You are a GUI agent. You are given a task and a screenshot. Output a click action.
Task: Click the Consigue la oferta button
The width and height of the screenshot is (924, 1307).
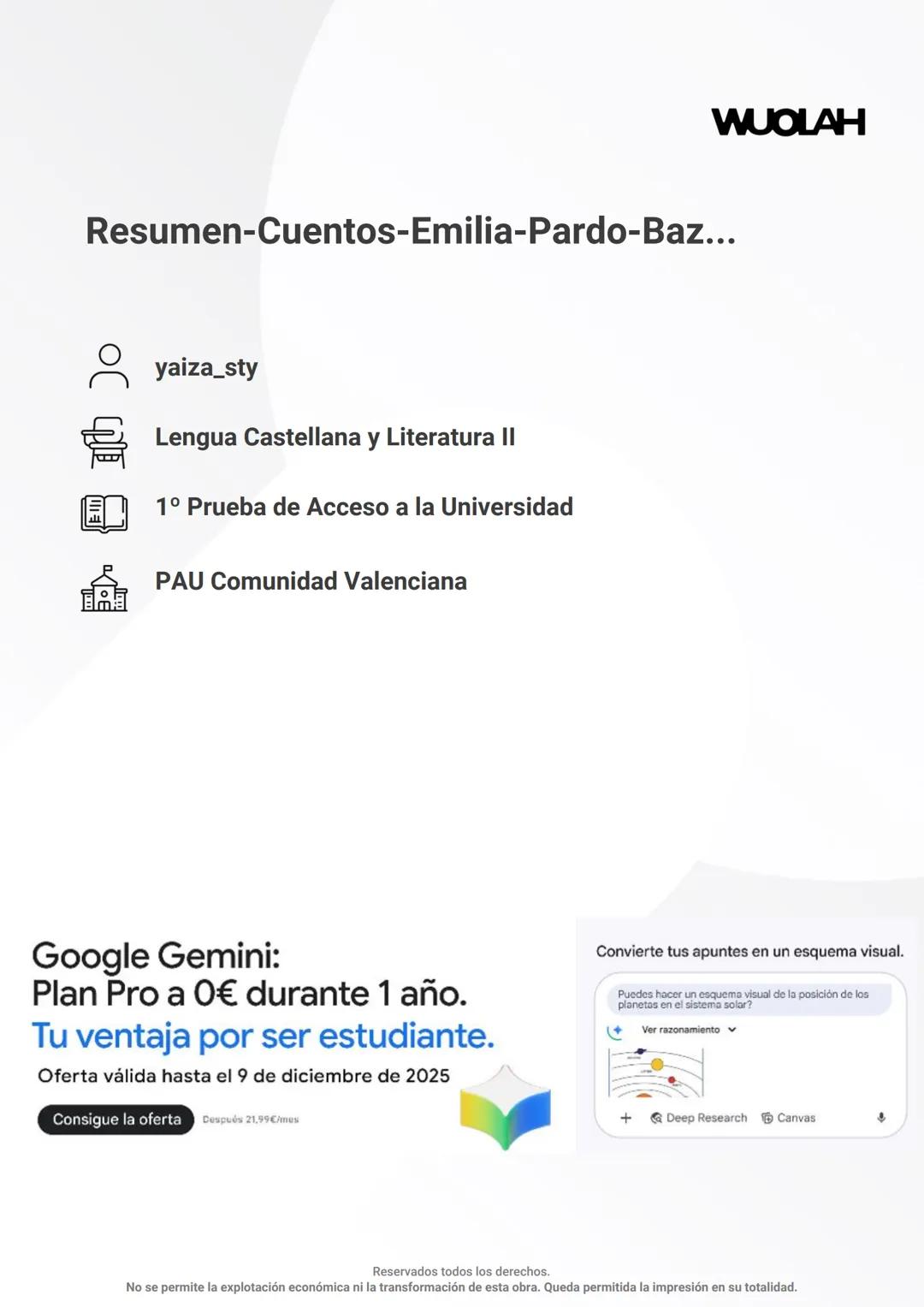(115, 1119)
